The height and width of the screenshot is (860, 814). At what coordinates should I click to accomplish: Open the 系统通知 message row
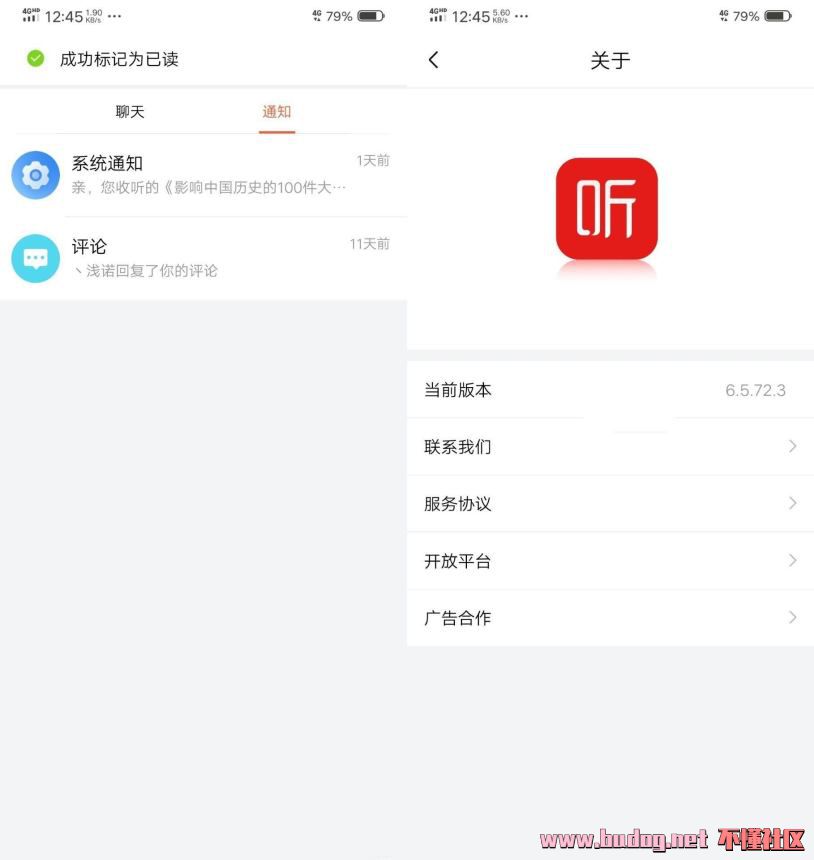click(x=203, y=175)
